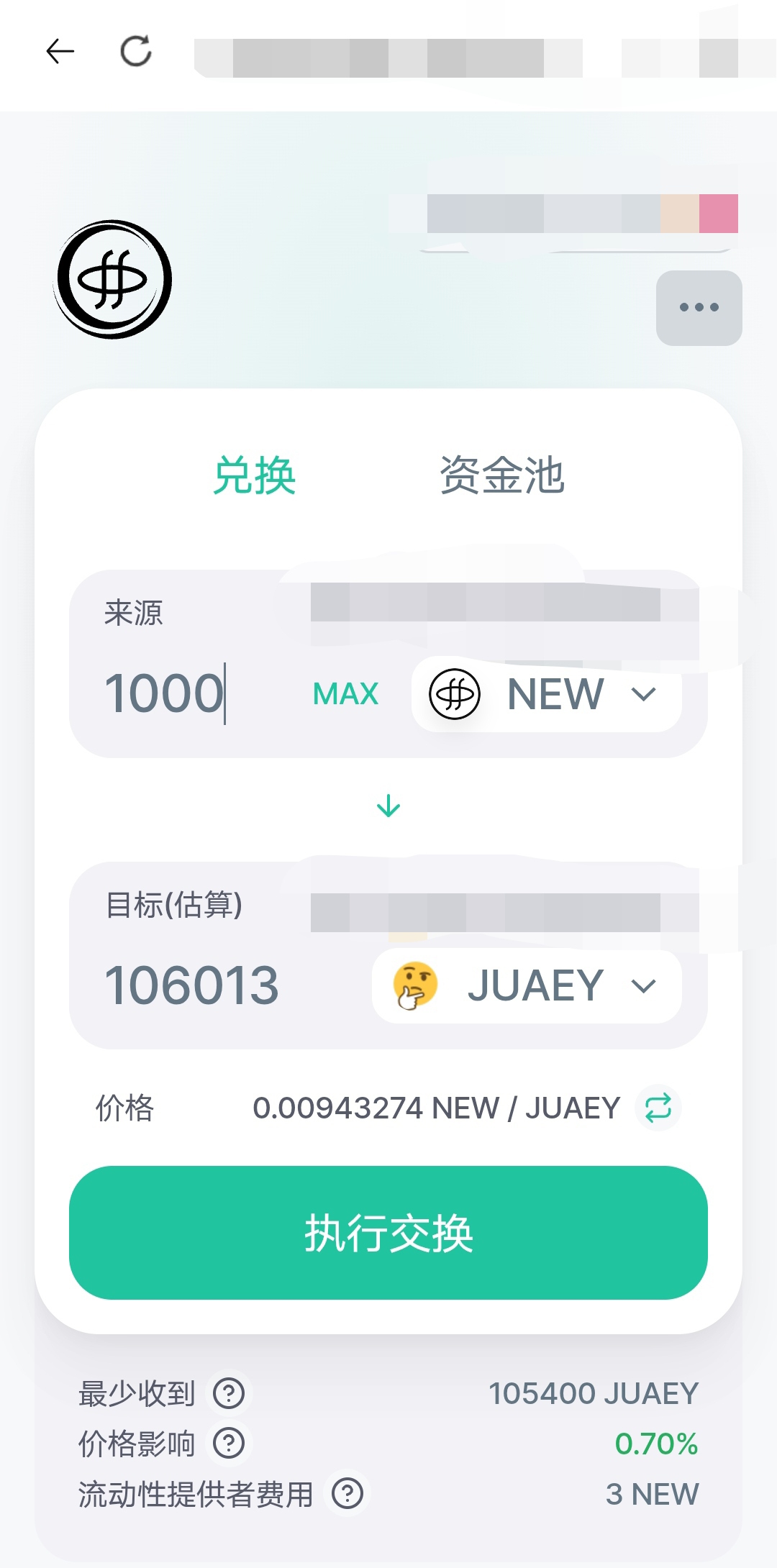This screenshot has height=1568, width=777.
Task: Open the JUAEY token selector dropdown
Action: pyautogui.click(x=527, y=985)
